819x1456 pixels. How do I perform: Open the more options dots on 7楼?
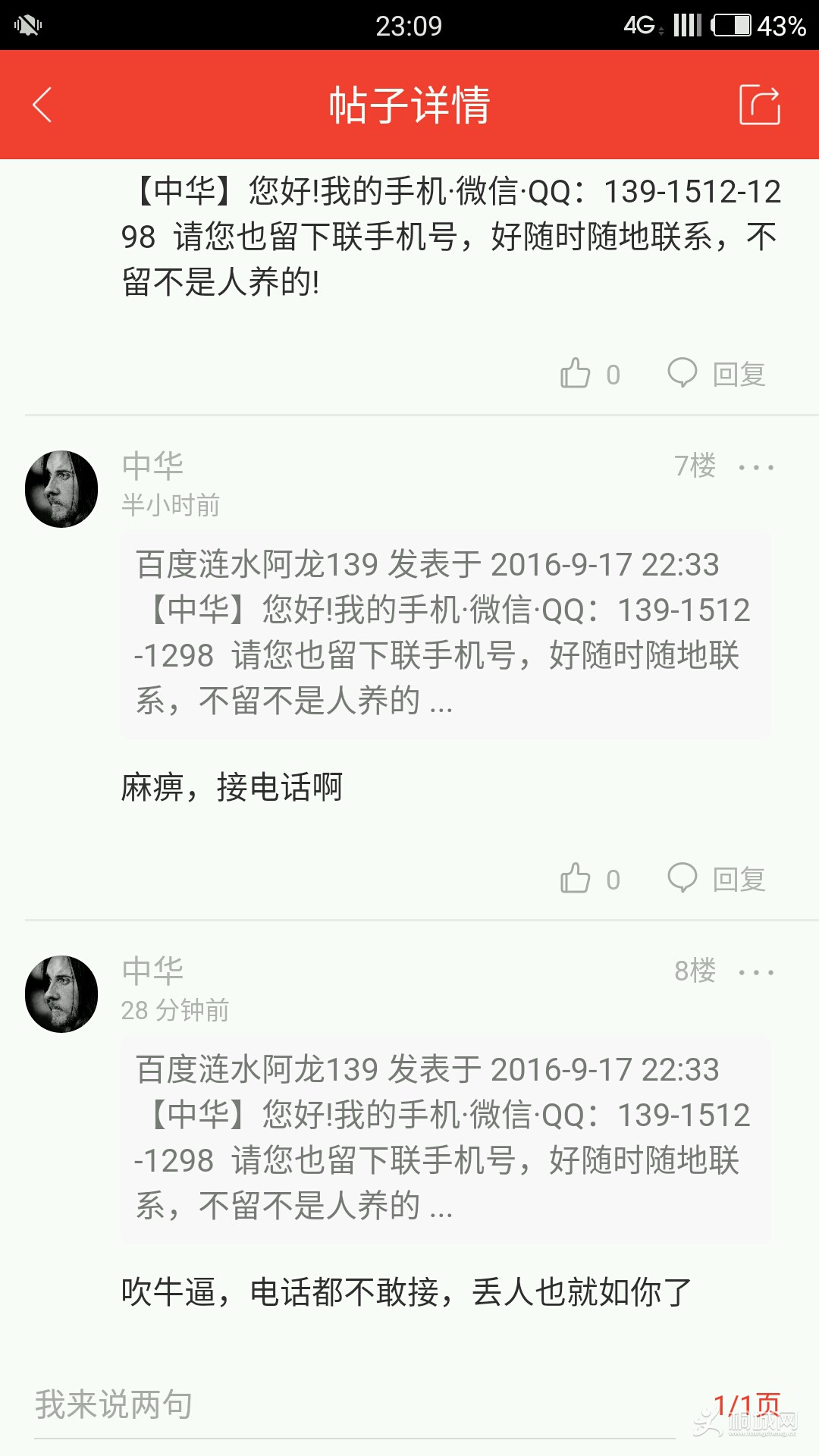pyautogui.click(x=756, y=467)
